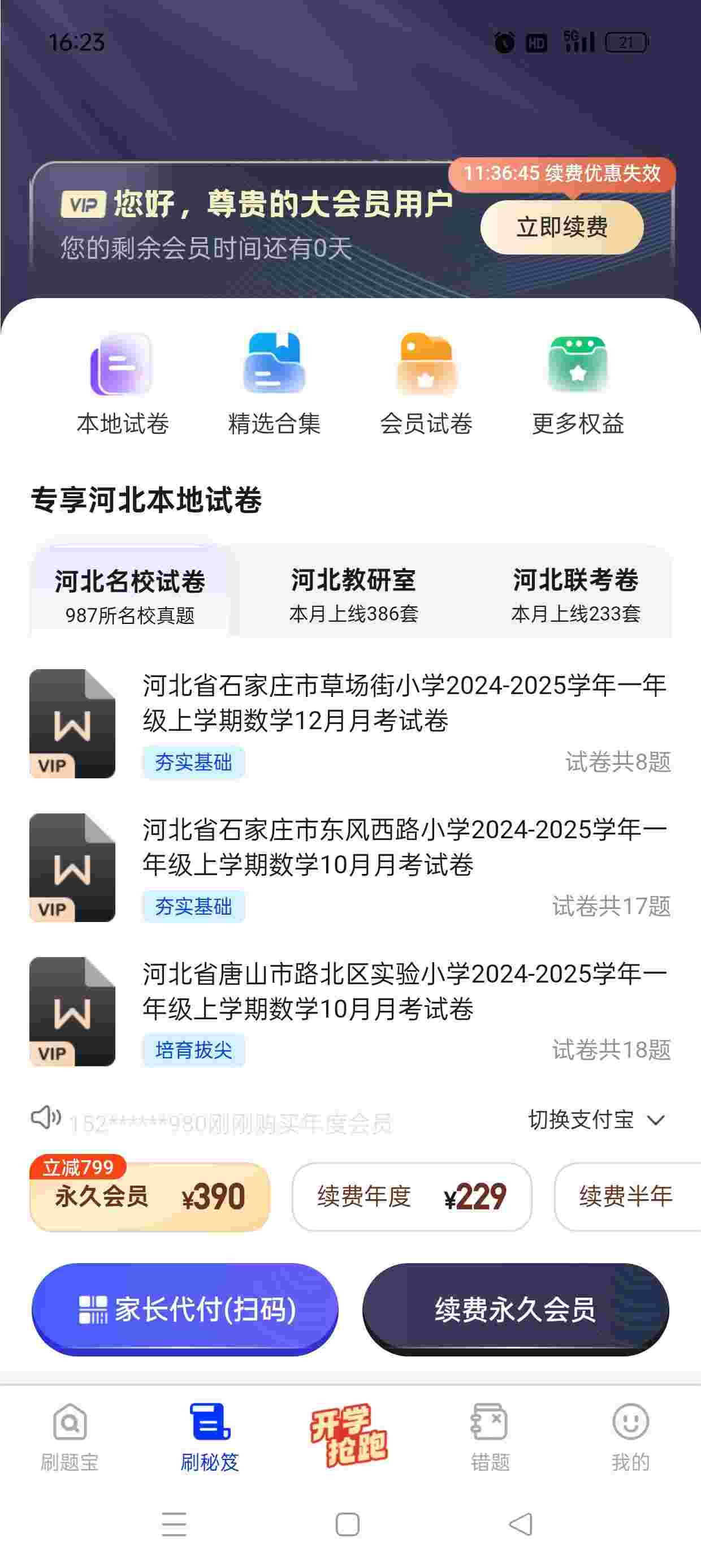
Task: Tap 家长代付(扫码) button
Action: click(185, 1310)
